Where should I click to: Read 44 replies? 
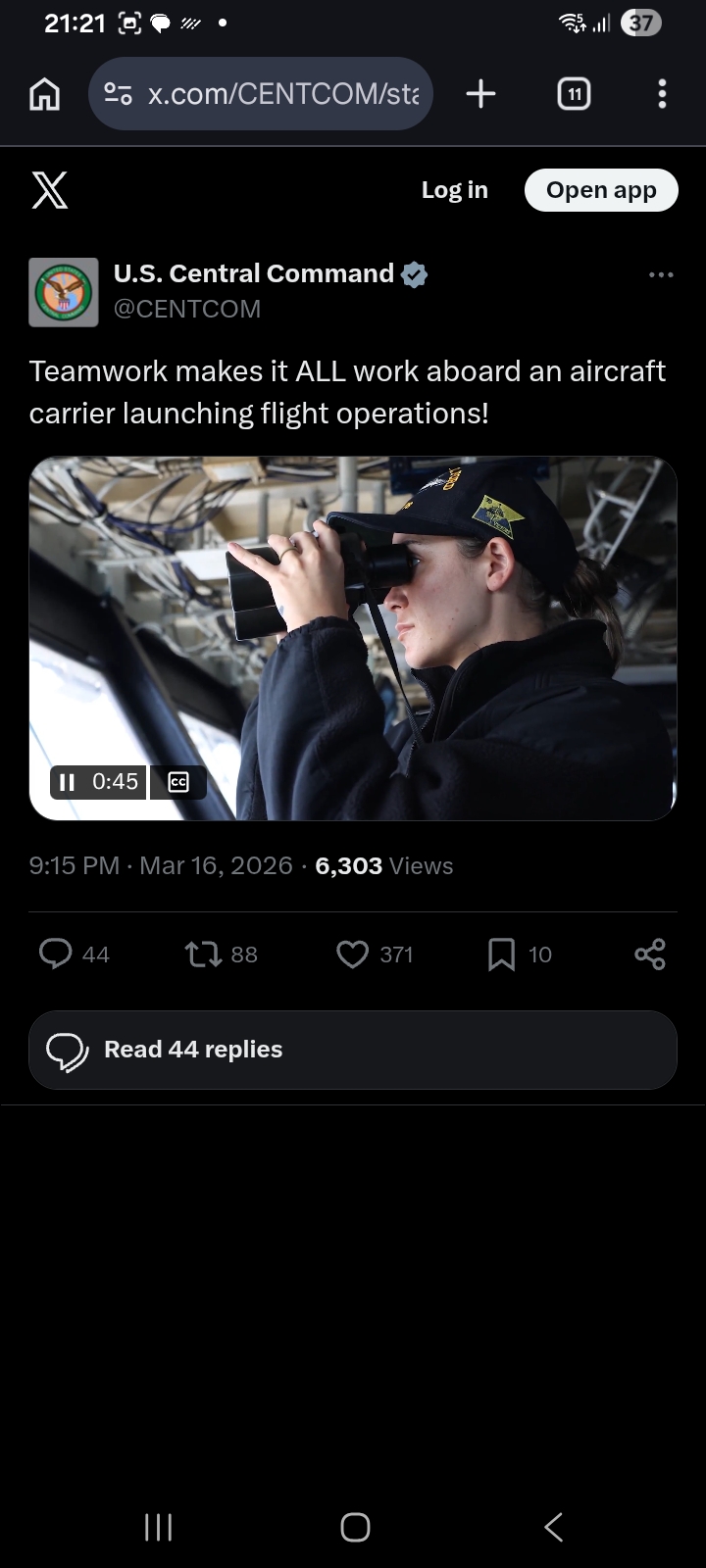pos(353,1050)
